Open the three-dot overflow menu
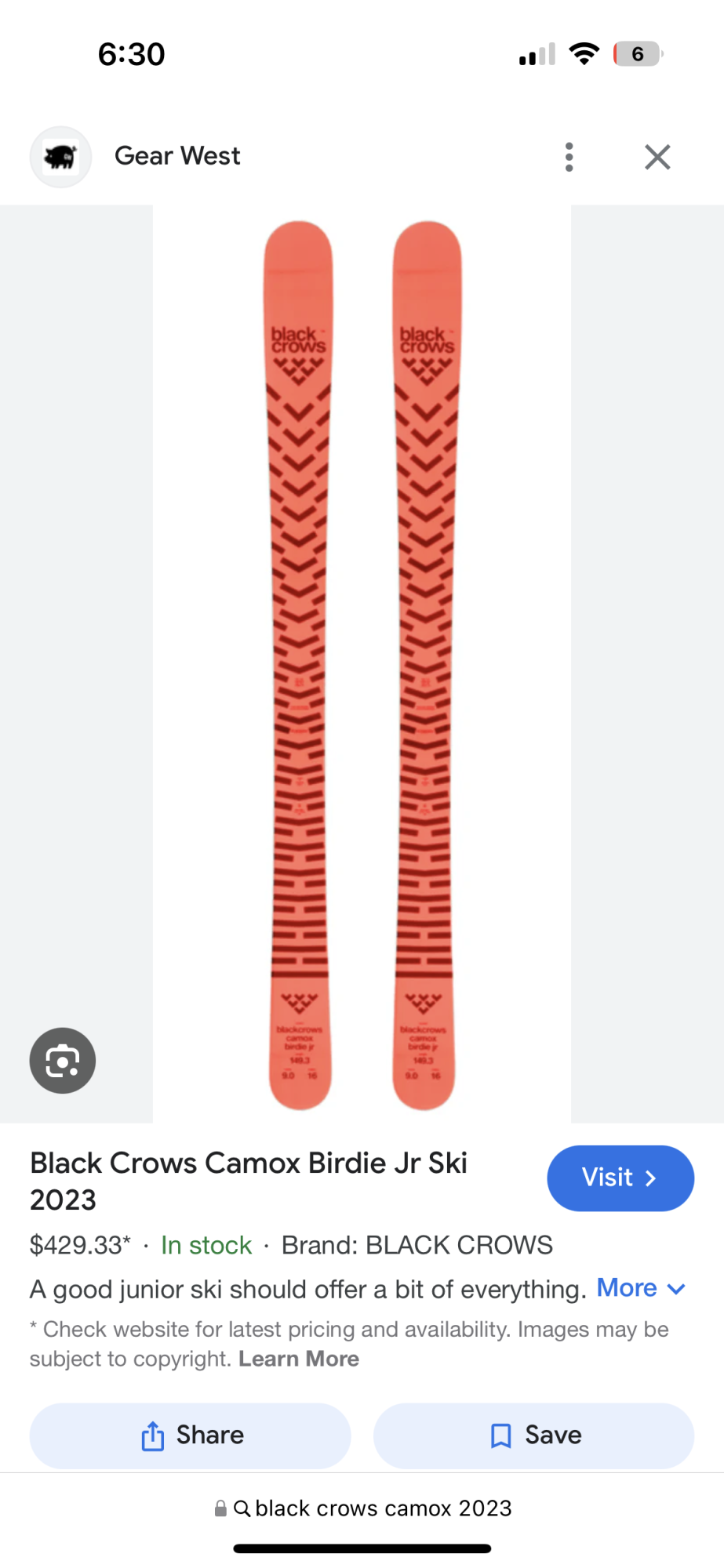724x1568 pixels. (x=569, y=157)
